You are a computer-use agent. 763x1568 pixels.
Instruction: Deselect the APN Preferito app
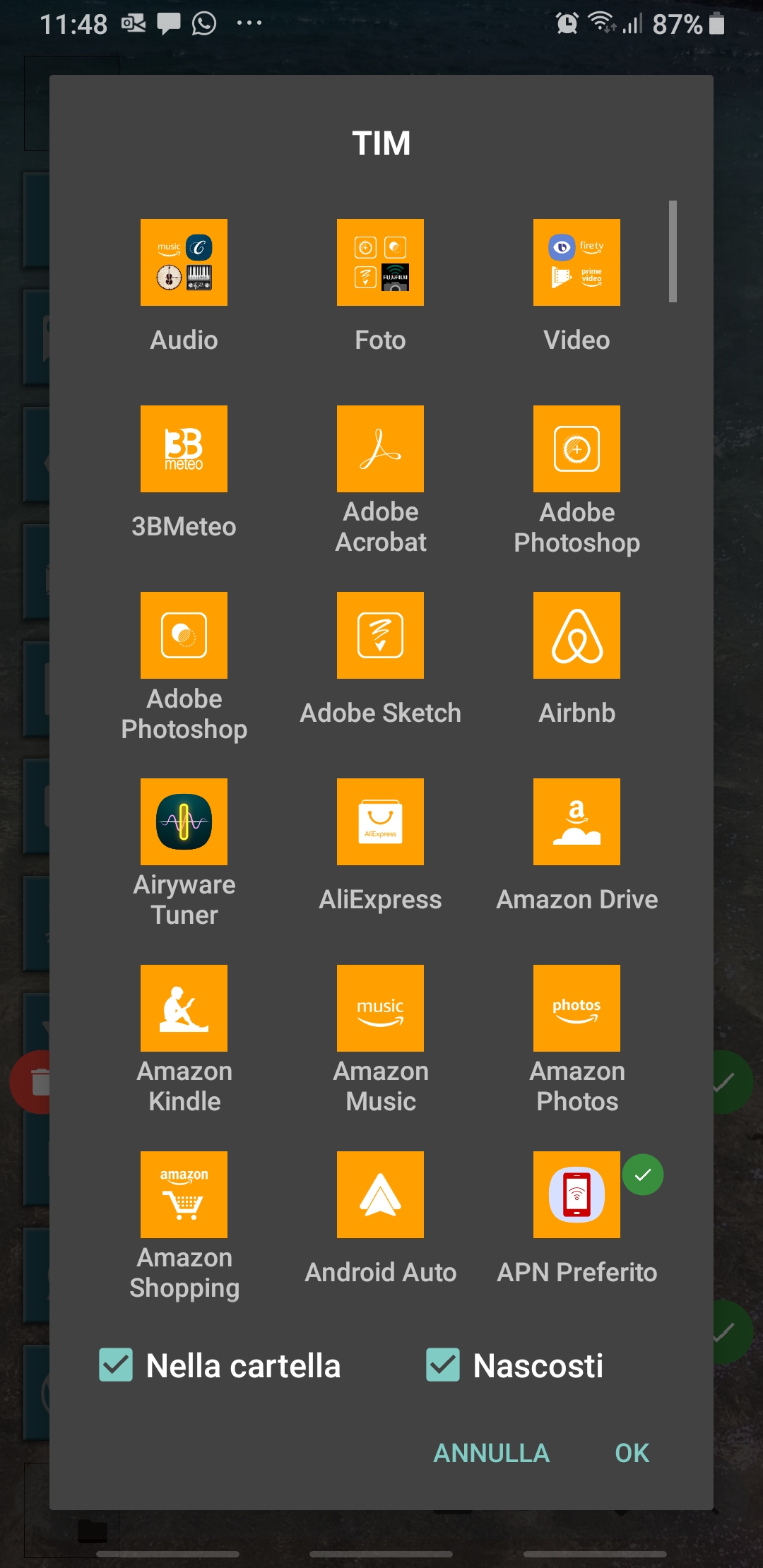(x=576, y=1195)
